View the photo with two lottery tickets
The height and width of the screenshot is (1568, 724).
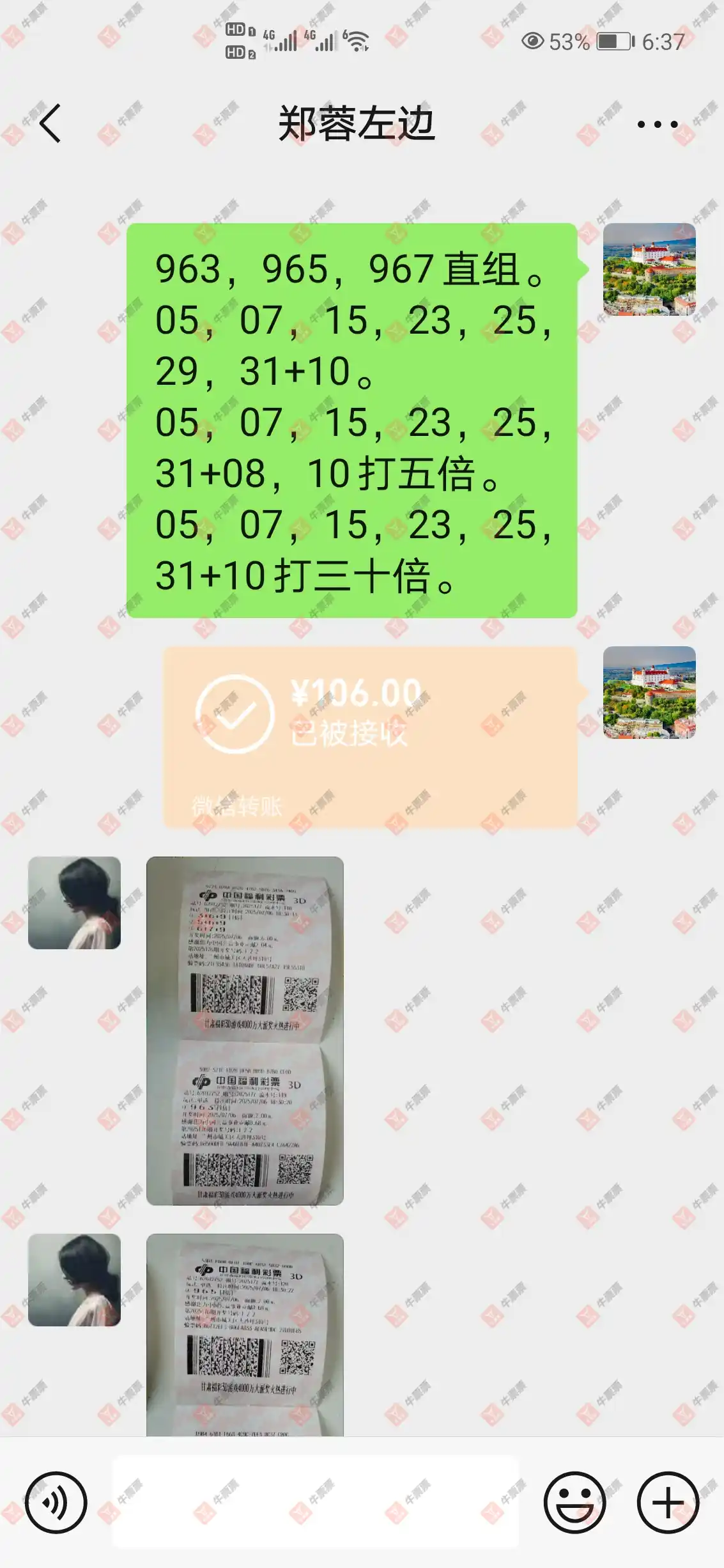245,1030
